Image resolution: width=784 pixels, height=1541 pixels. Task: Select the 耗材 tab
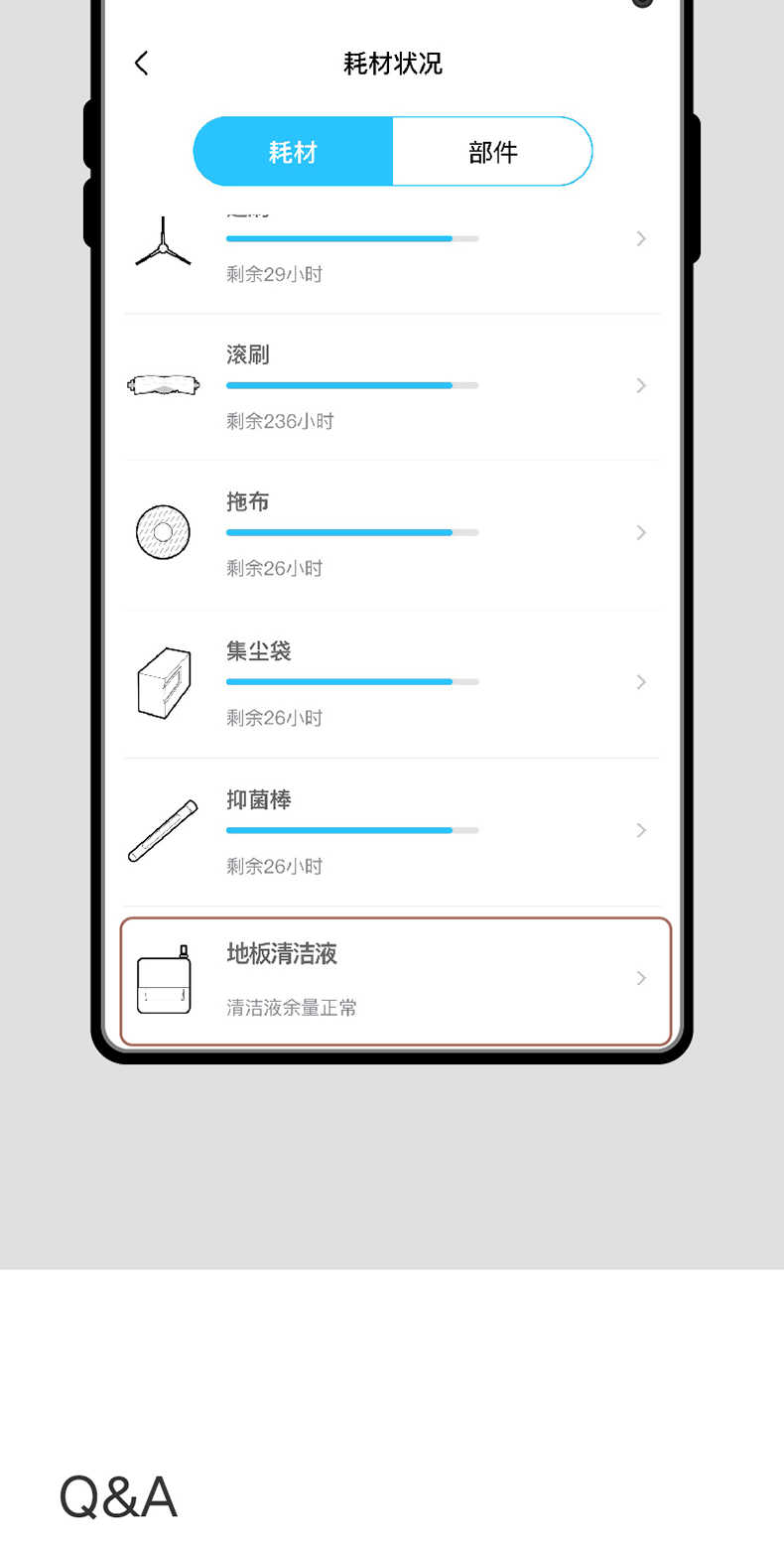click(293, 151)
